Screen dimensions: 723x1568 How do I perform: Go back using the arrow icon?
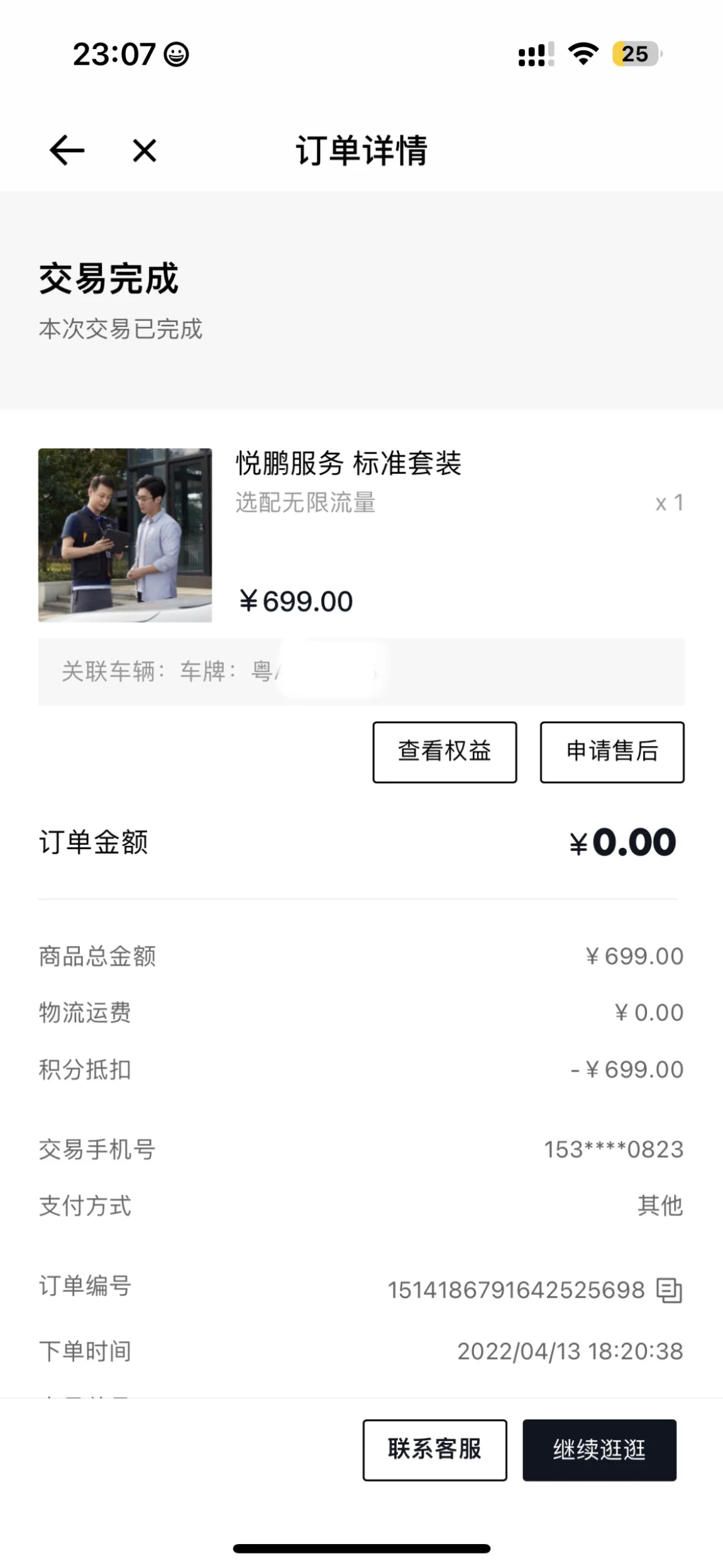[x=67, y=150]
